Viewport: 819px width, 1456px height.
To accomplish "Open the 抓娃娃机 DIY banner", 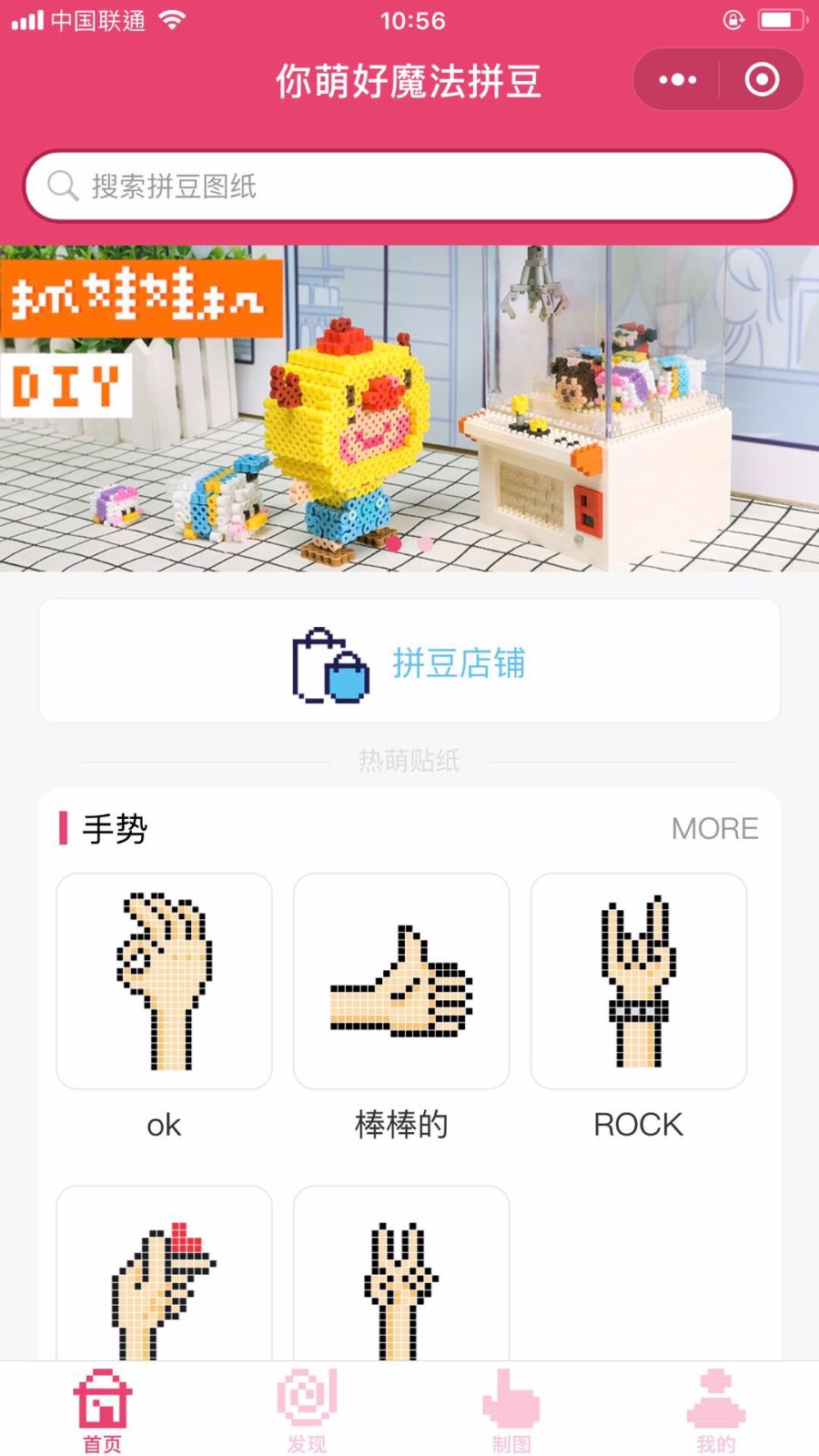I will (409, 408).
